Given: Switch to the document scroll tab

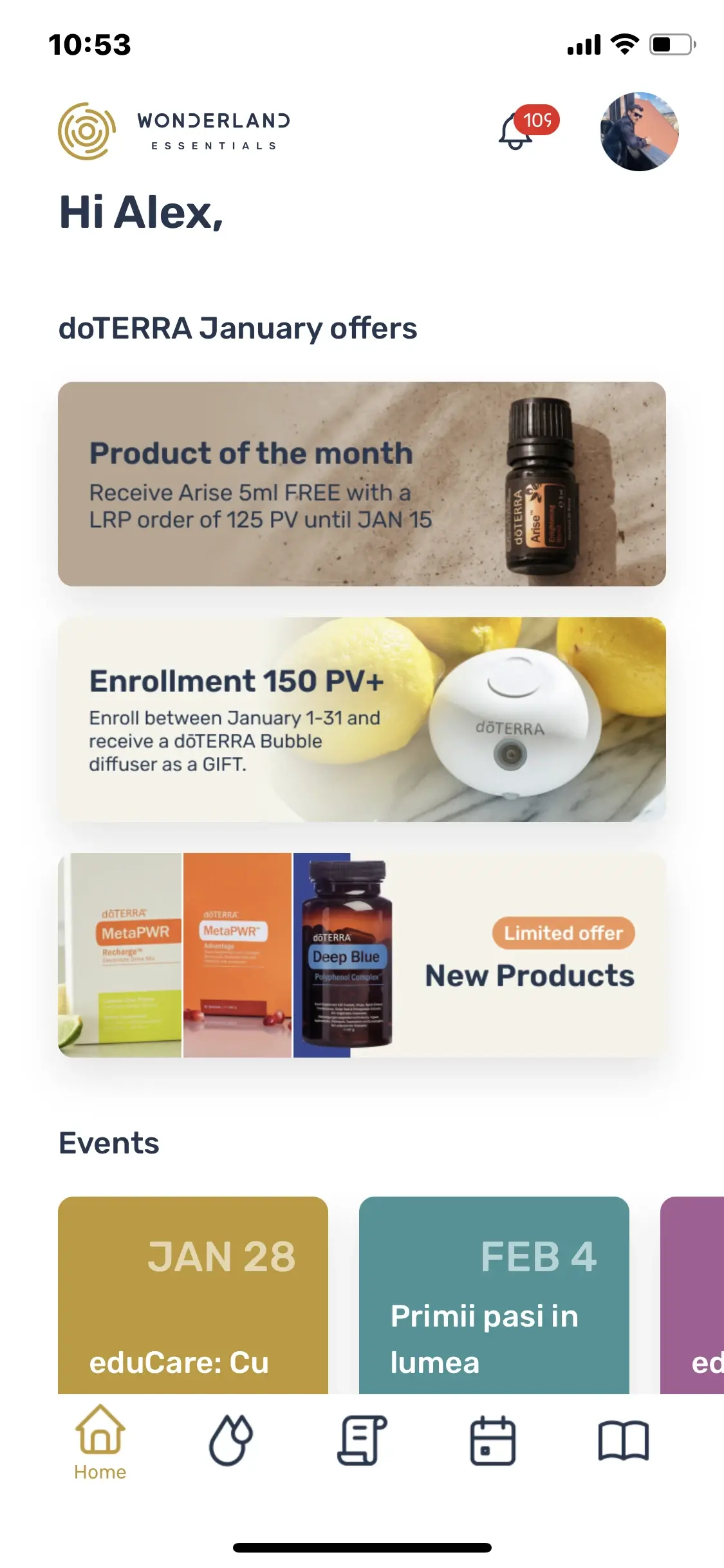Looking at the screenshot, I should coord(362,1441).
